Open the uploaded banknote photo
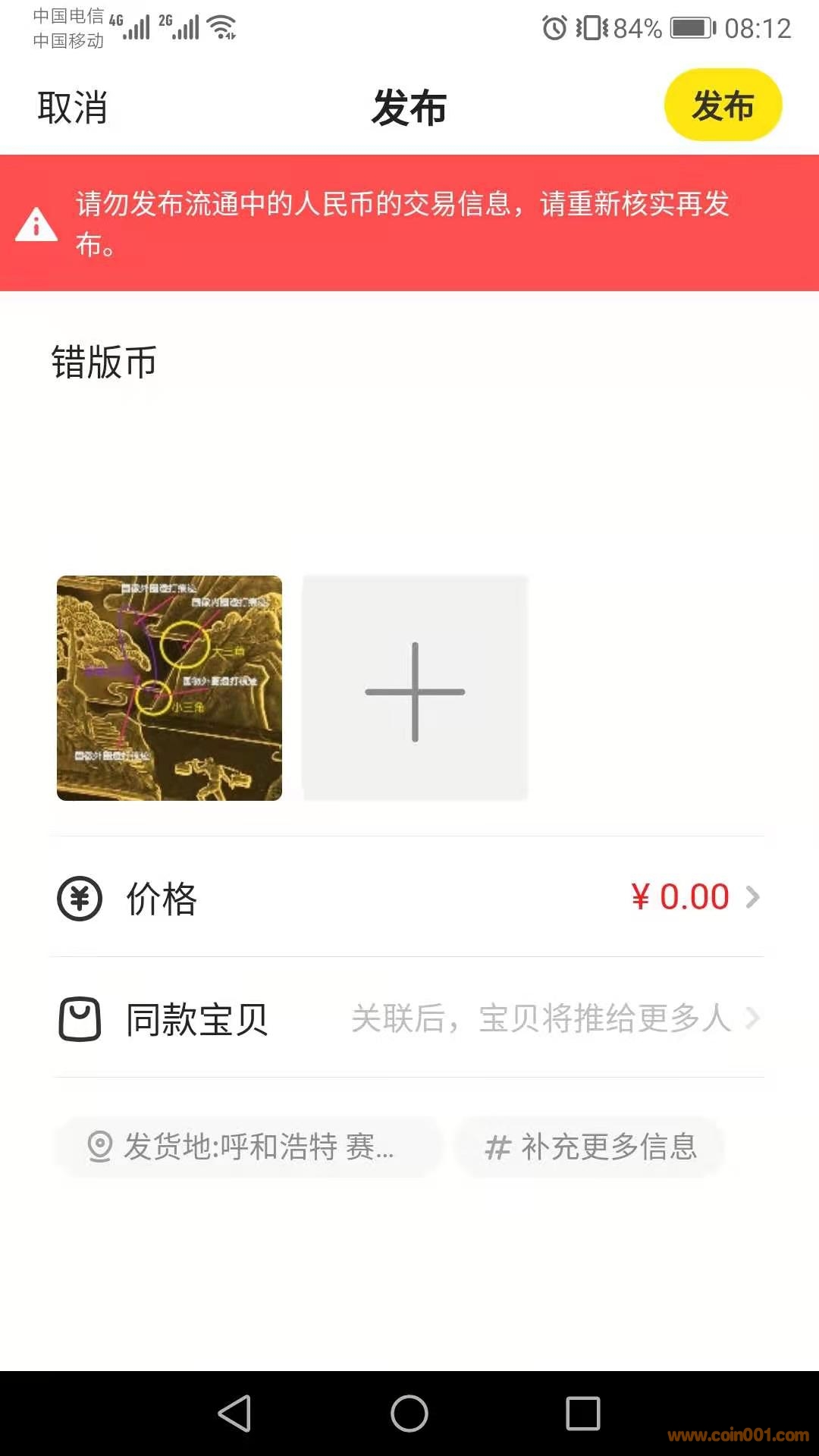 (x=169, y=688)
